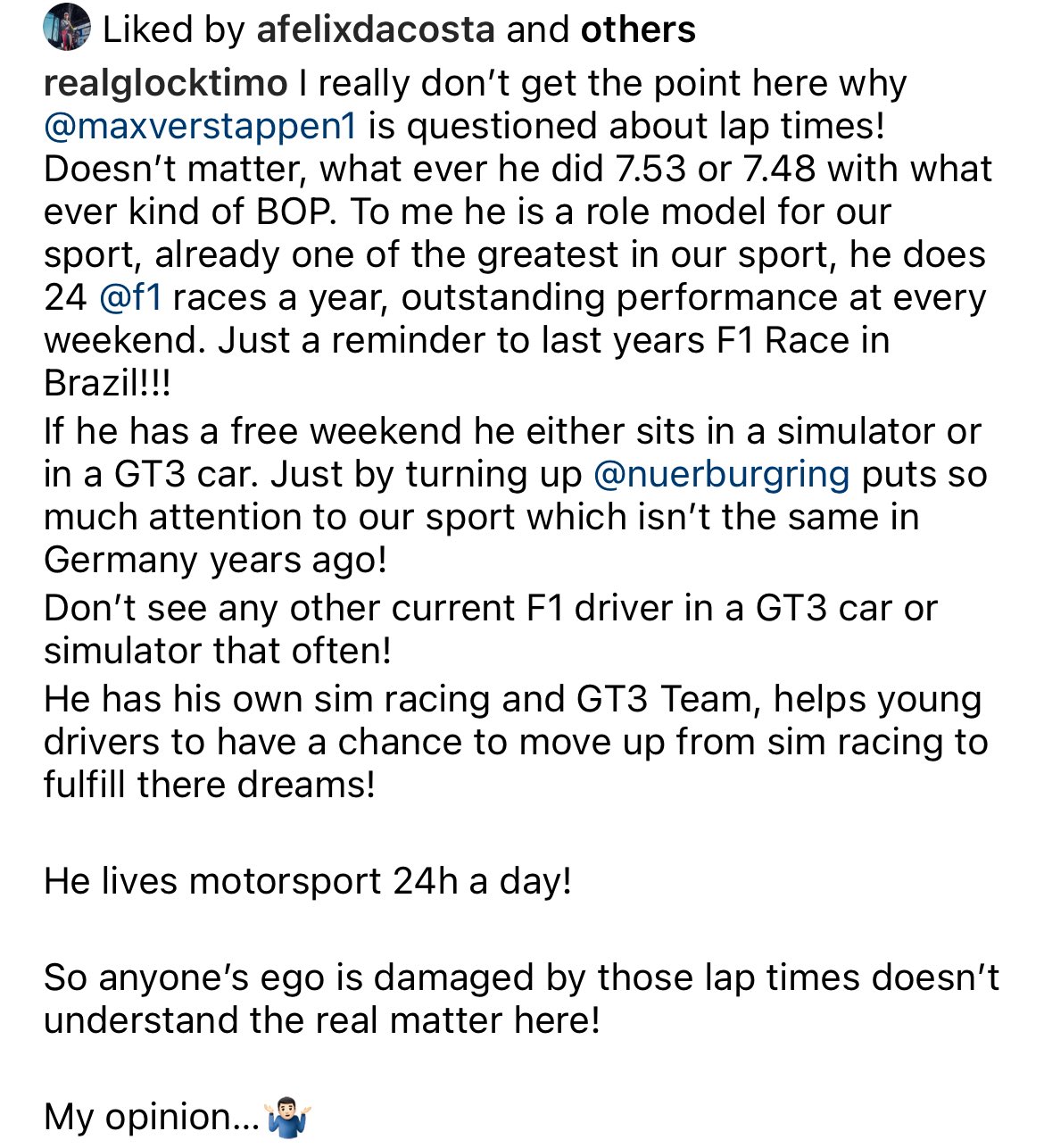Go to the @nuerburgring mentioned profile
Screen dimensions: 1044x1148
[x=721, y=473]
